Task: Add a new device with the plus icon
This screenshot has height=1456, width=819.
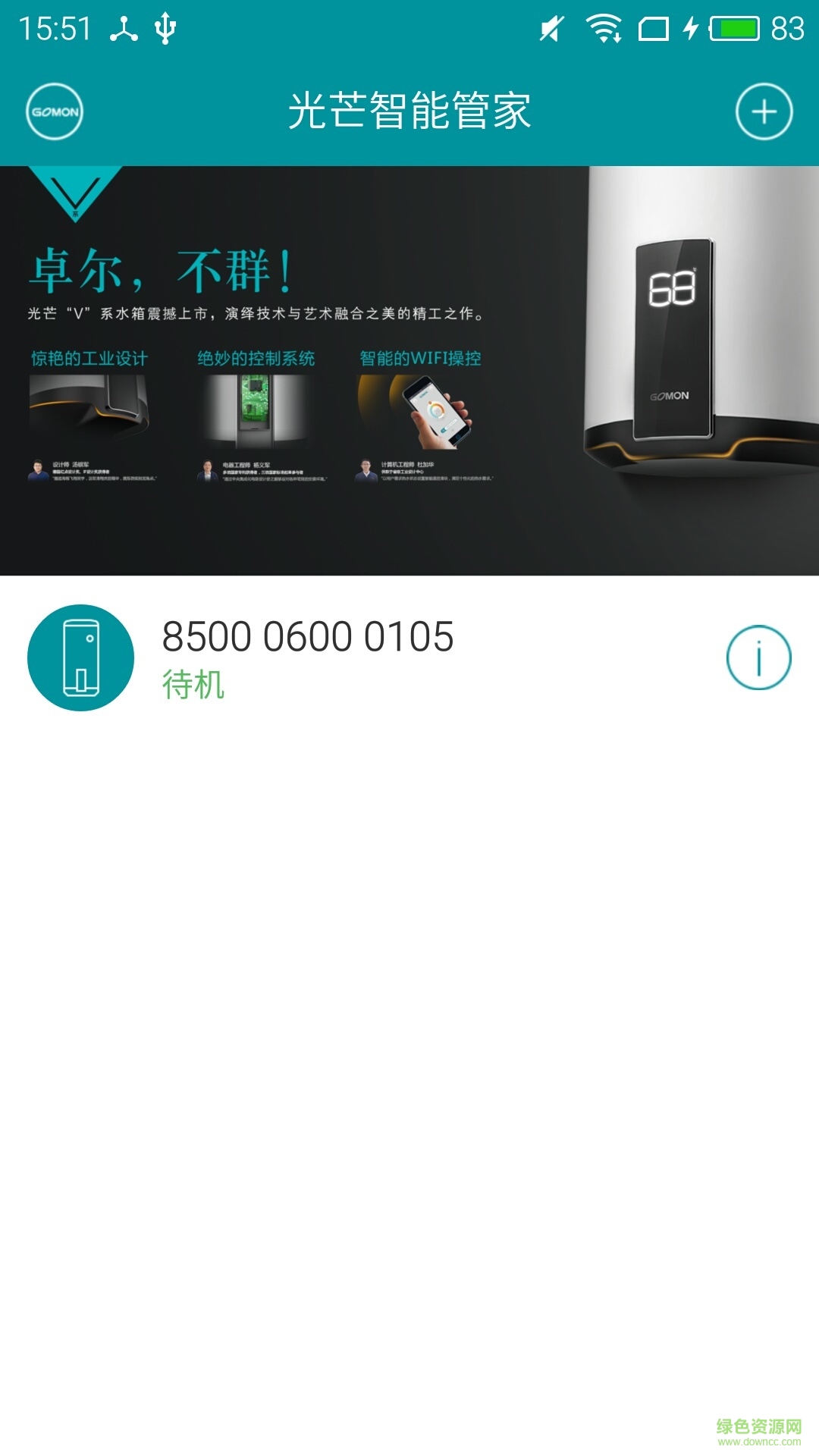Action: tap(764, 111)
